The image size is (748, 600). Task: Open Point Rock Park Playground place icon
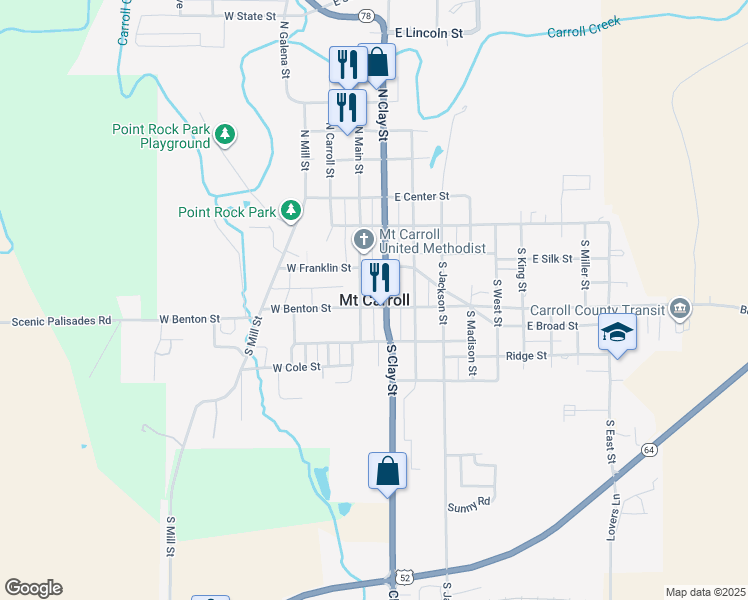pos(227,134)
